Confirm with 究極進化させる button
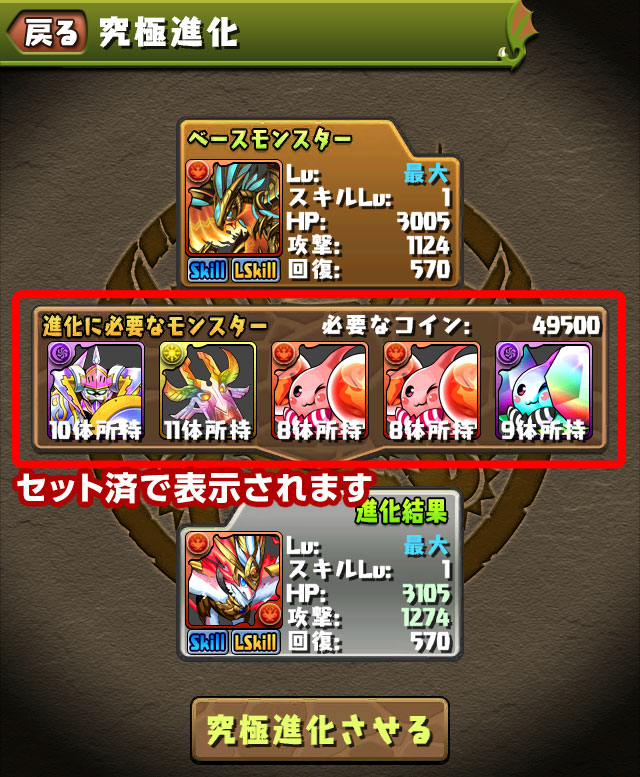 [320, 728]
